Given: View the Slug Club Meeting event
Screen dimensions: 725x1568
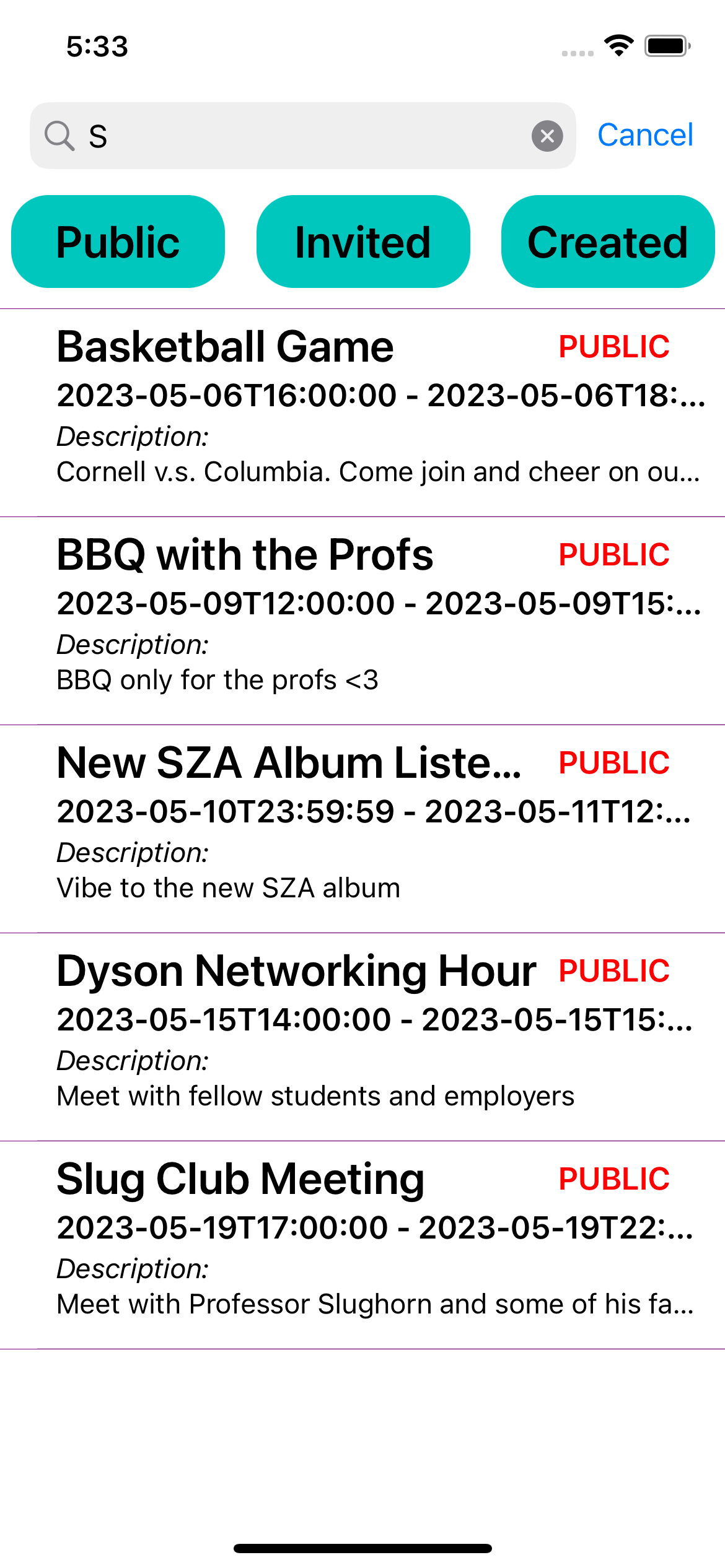Looking at the screenshot, I should coord(362,1244).
